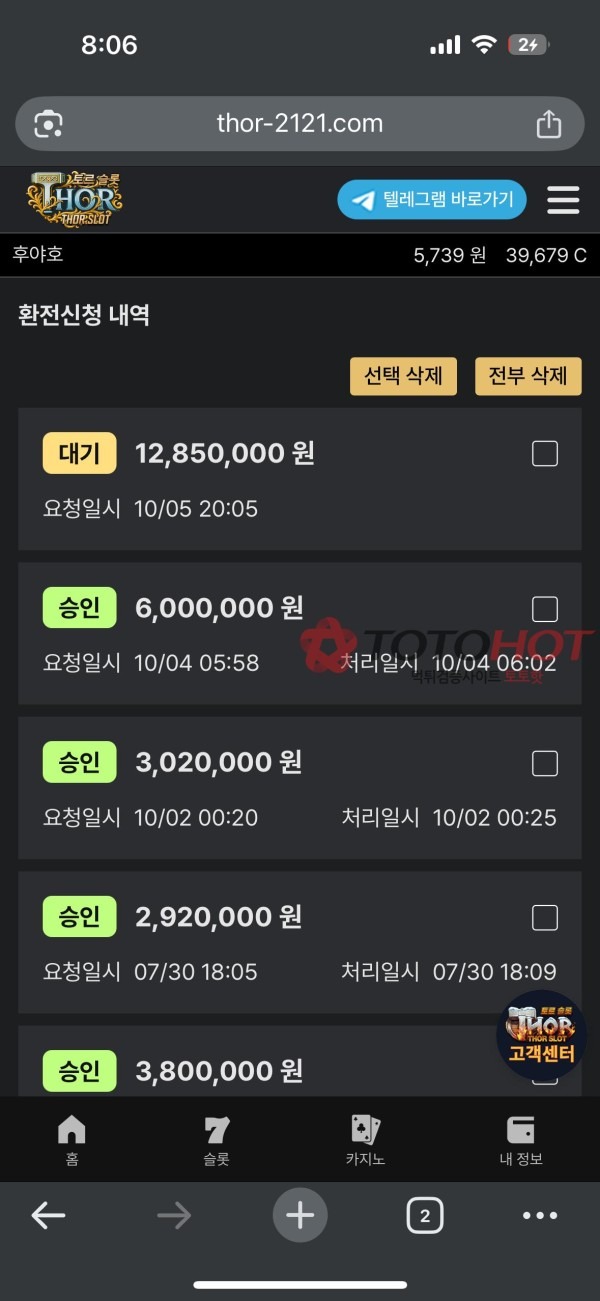600x1301 pixels.
Task: Go back in the browser
Action: 48,1216
